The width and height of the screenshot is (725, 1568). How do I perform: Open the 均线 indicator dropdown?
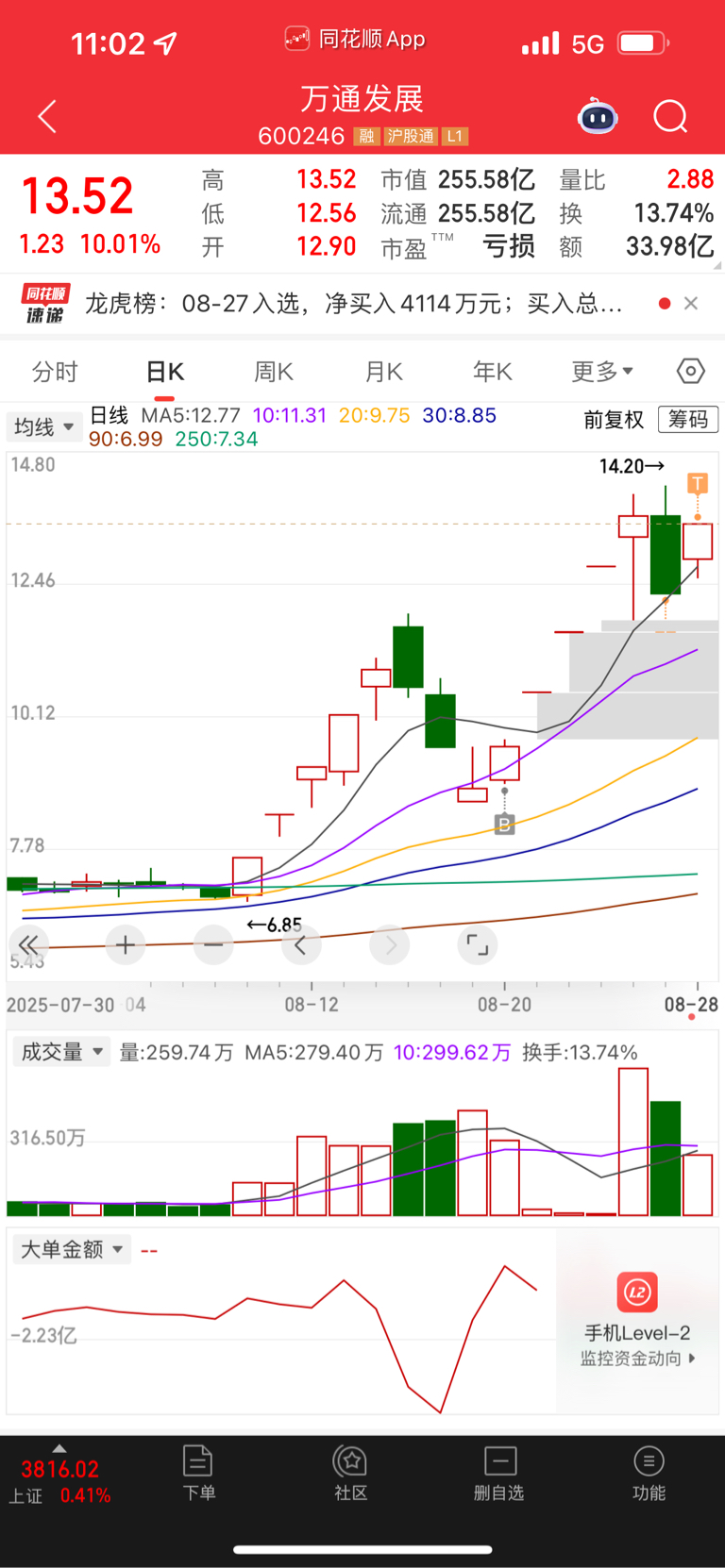click(x=43, y=427)
